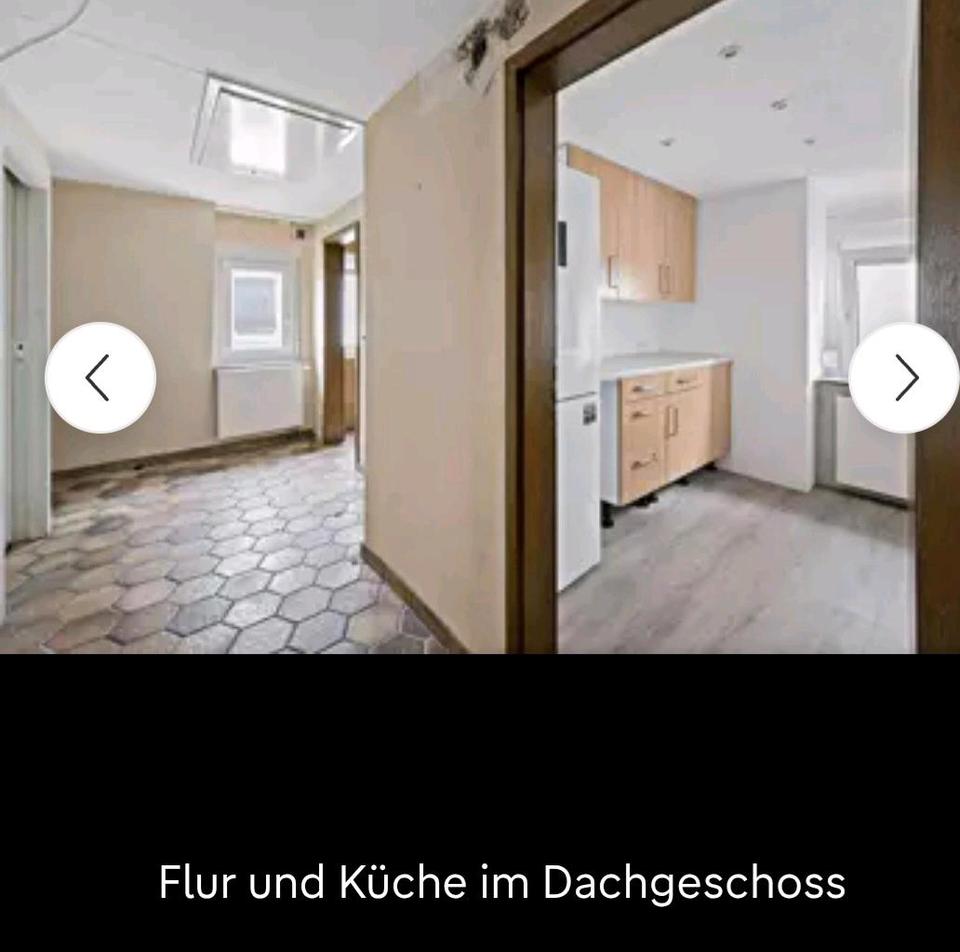Image resolution: width=960 pixels, height=952 pixels.
Task: Show the next photo
Action: (x=903, y=378)
